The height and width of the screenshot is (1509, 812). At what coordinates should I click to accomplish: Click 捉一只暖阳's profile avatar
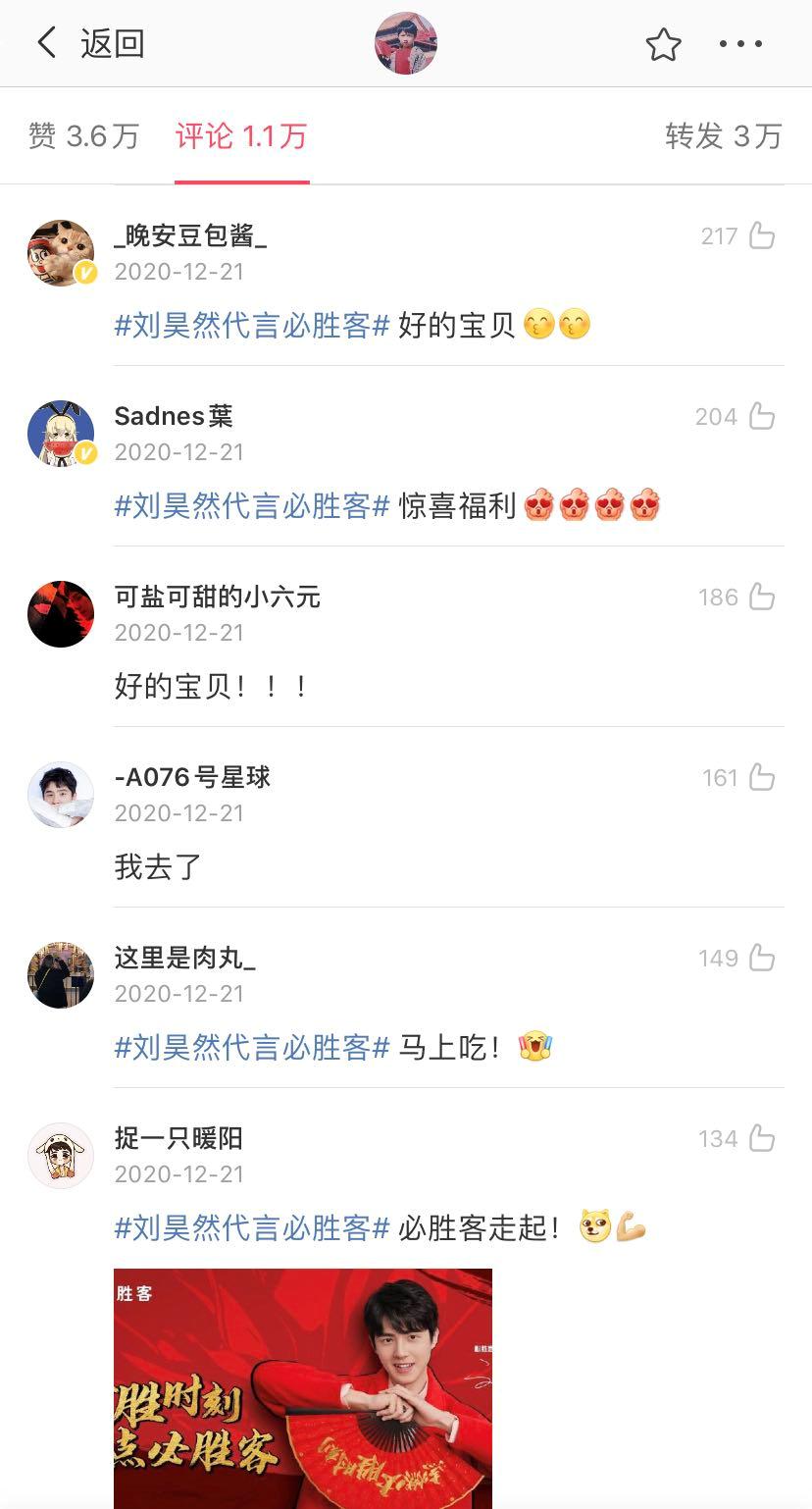pos(60,1156)
